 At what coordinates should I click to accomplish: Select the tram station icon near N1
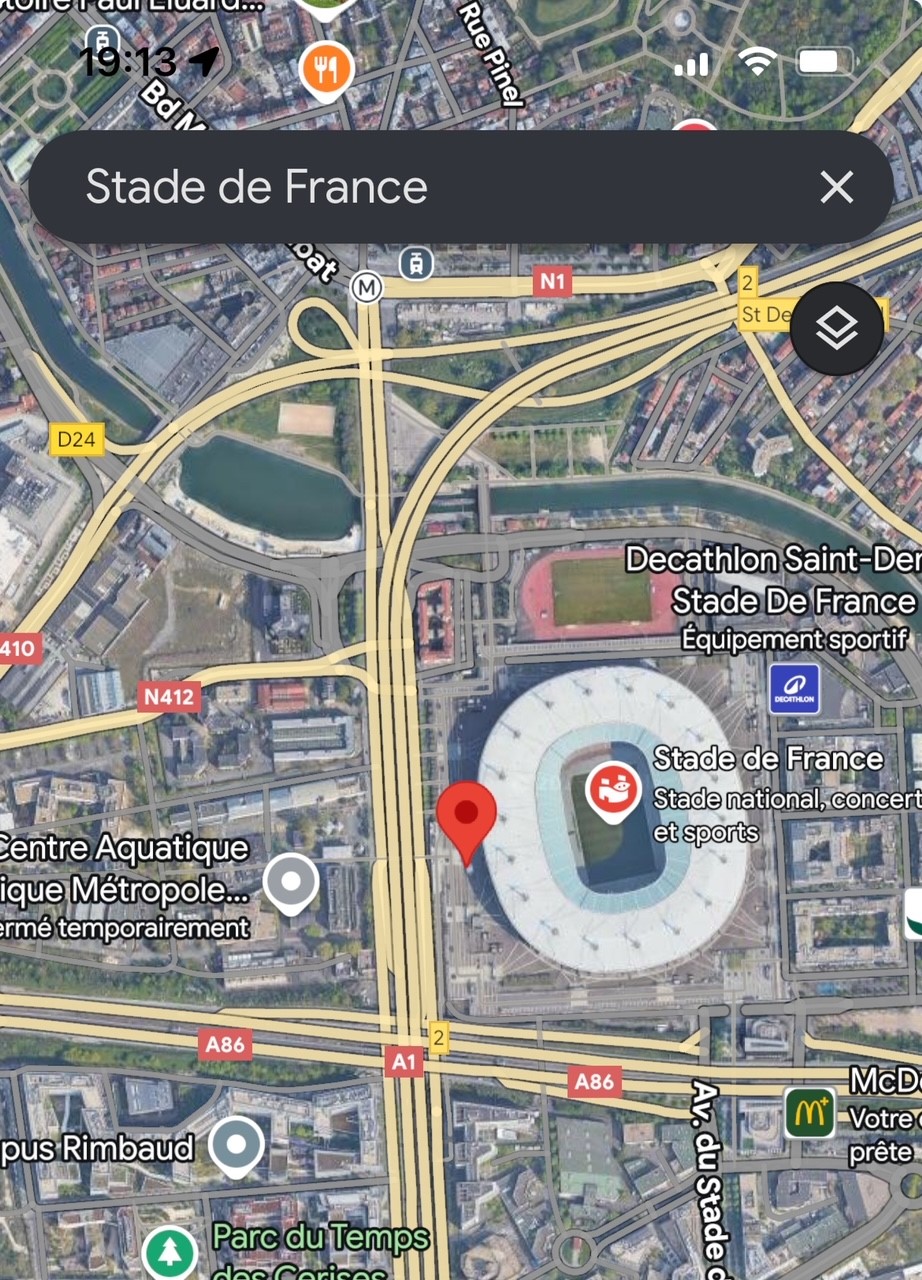pos(414,264)
